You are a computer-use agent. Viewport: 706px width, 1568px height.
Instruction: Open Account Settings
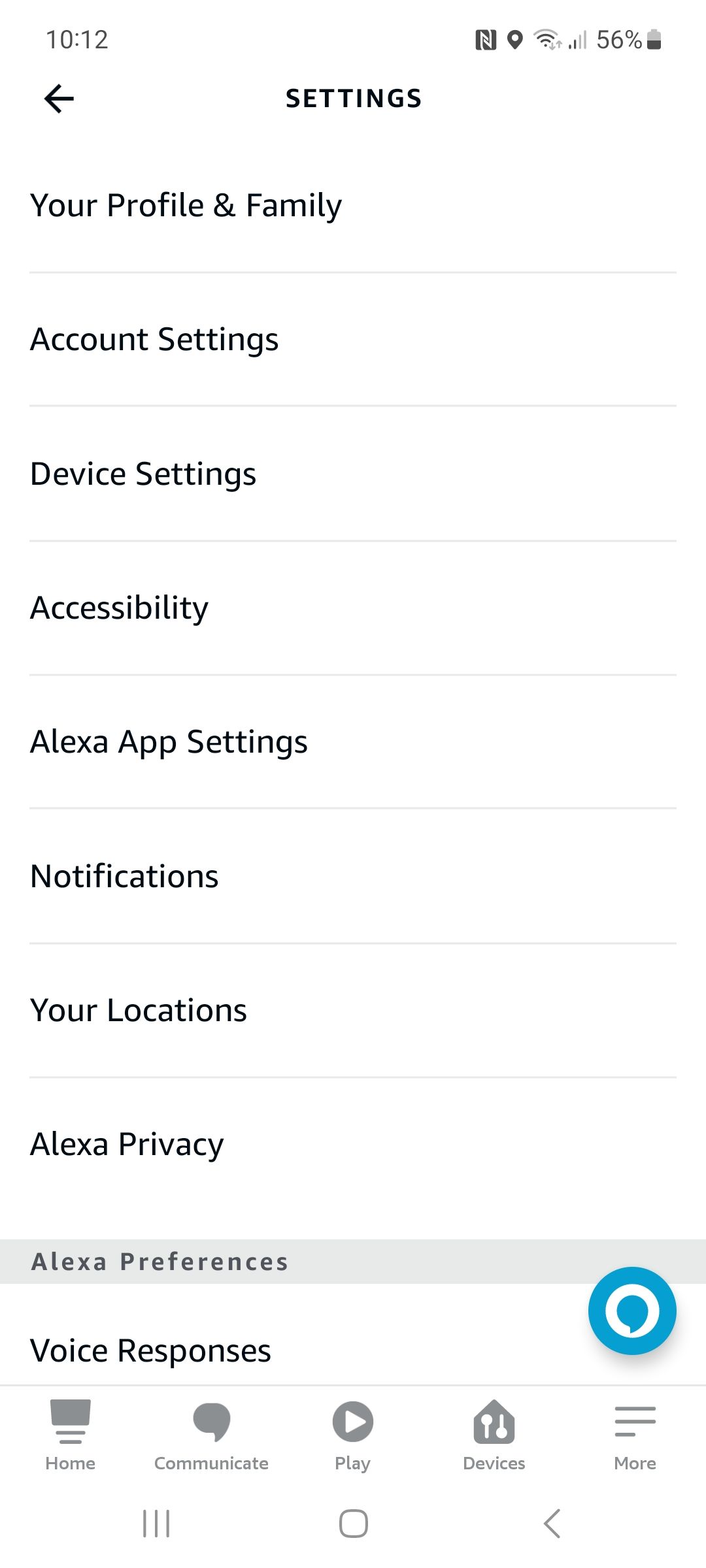pos(155,340)
